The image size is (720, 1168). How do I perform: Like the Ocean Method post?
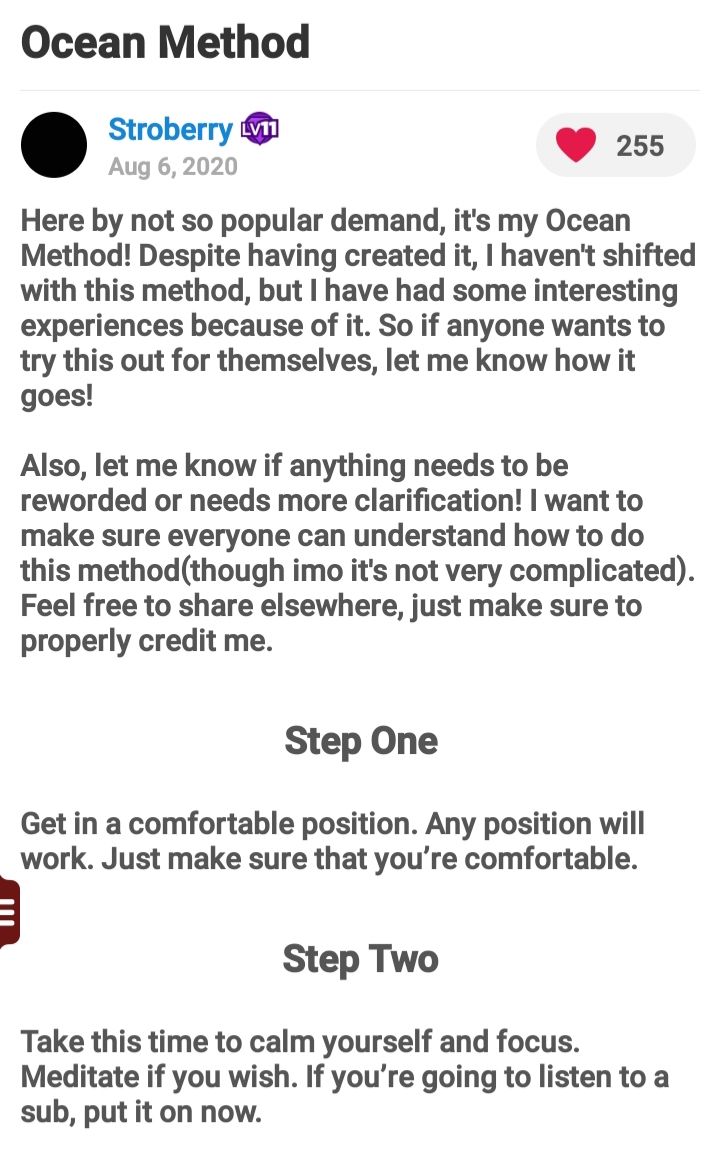click(615, 145)
